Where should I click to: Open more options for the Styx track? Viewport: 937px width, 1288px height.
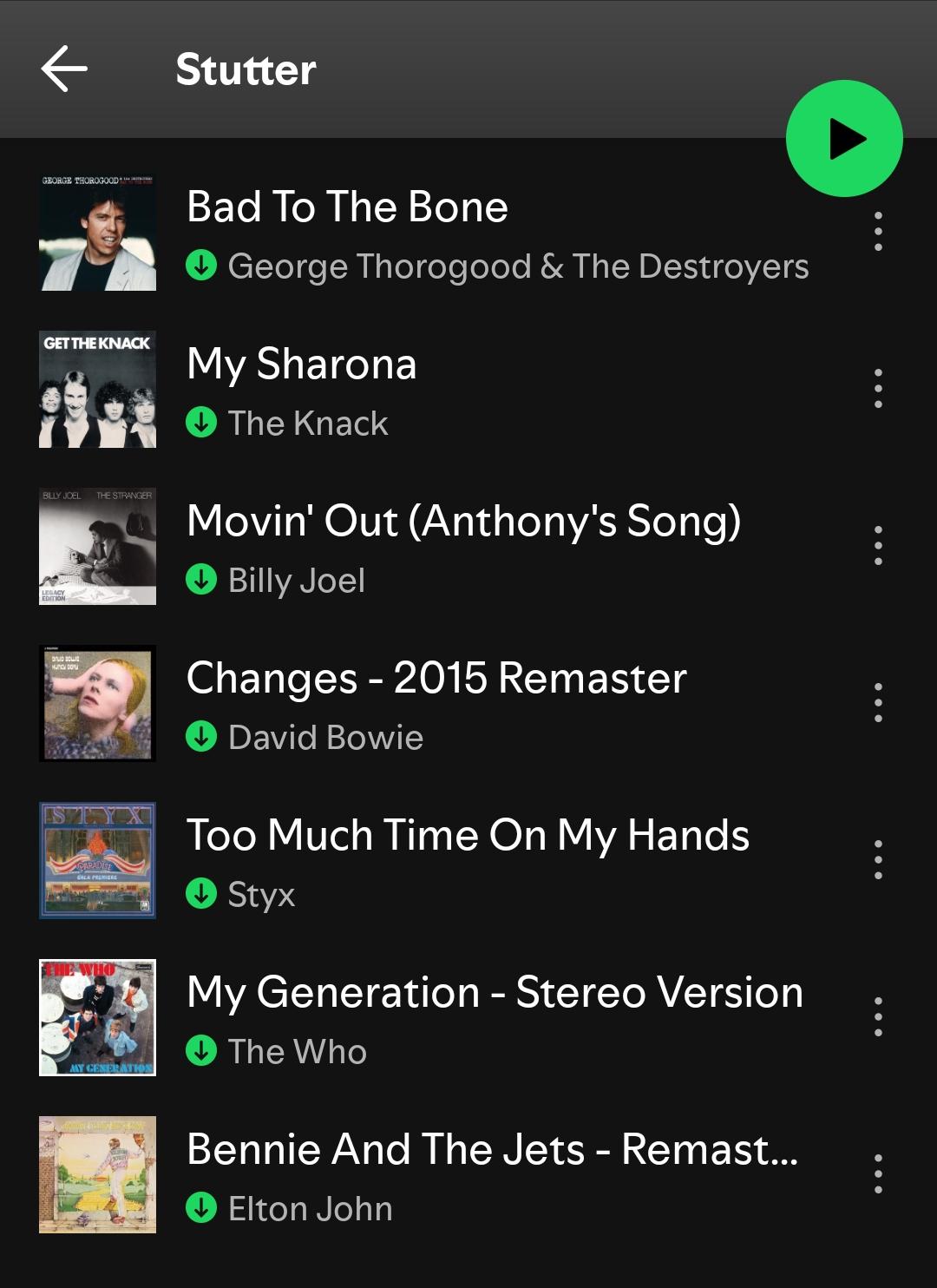click(878, 860)
